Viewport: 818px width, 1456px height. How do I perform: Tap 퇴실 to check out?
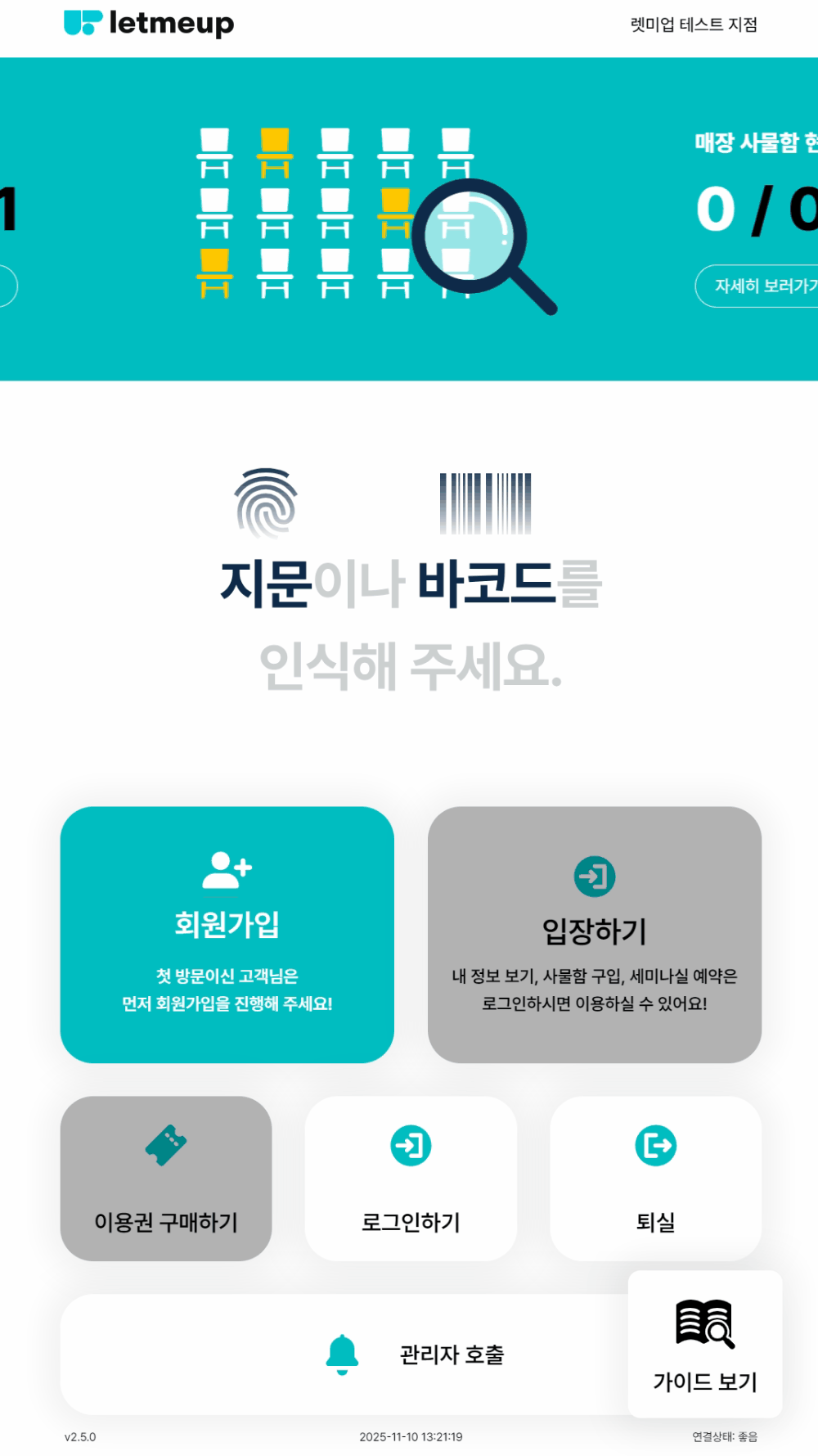click(x=655, y=1178)
